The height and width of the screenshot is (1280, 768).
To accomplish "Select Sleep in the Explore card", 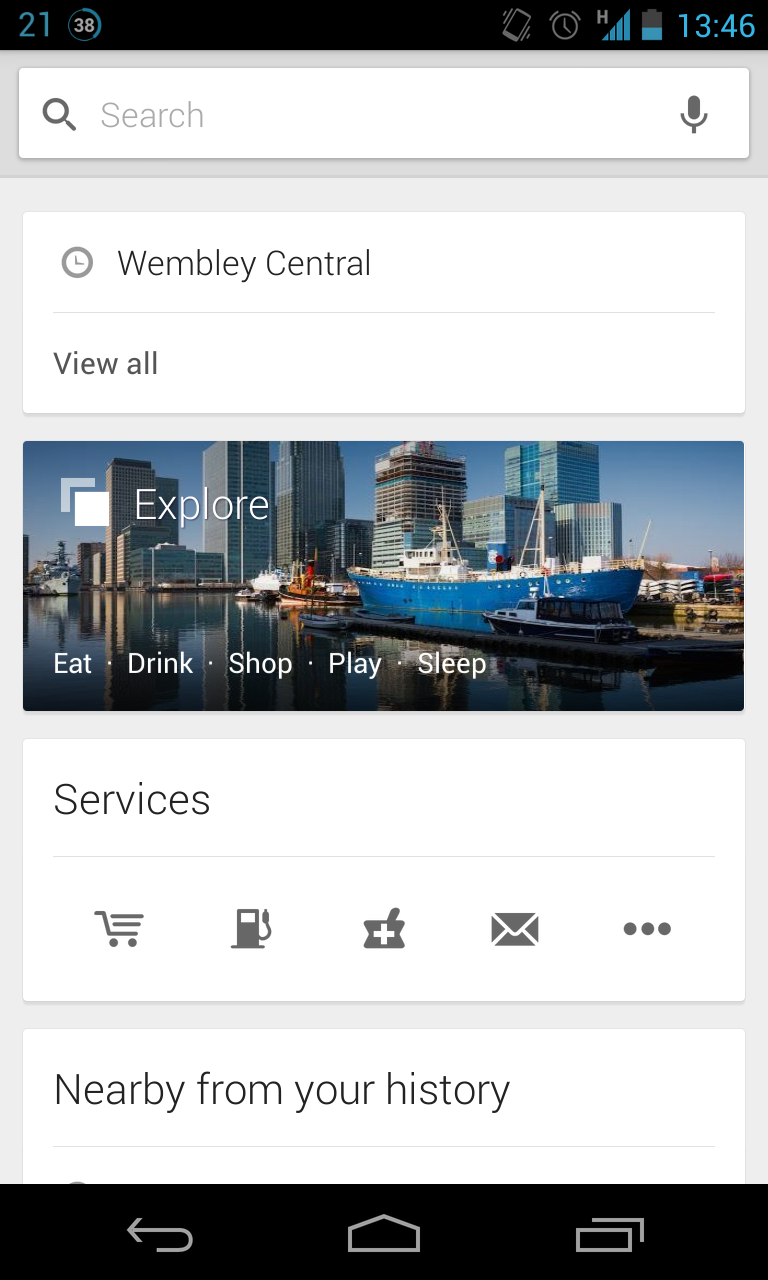I will point(452,664).
